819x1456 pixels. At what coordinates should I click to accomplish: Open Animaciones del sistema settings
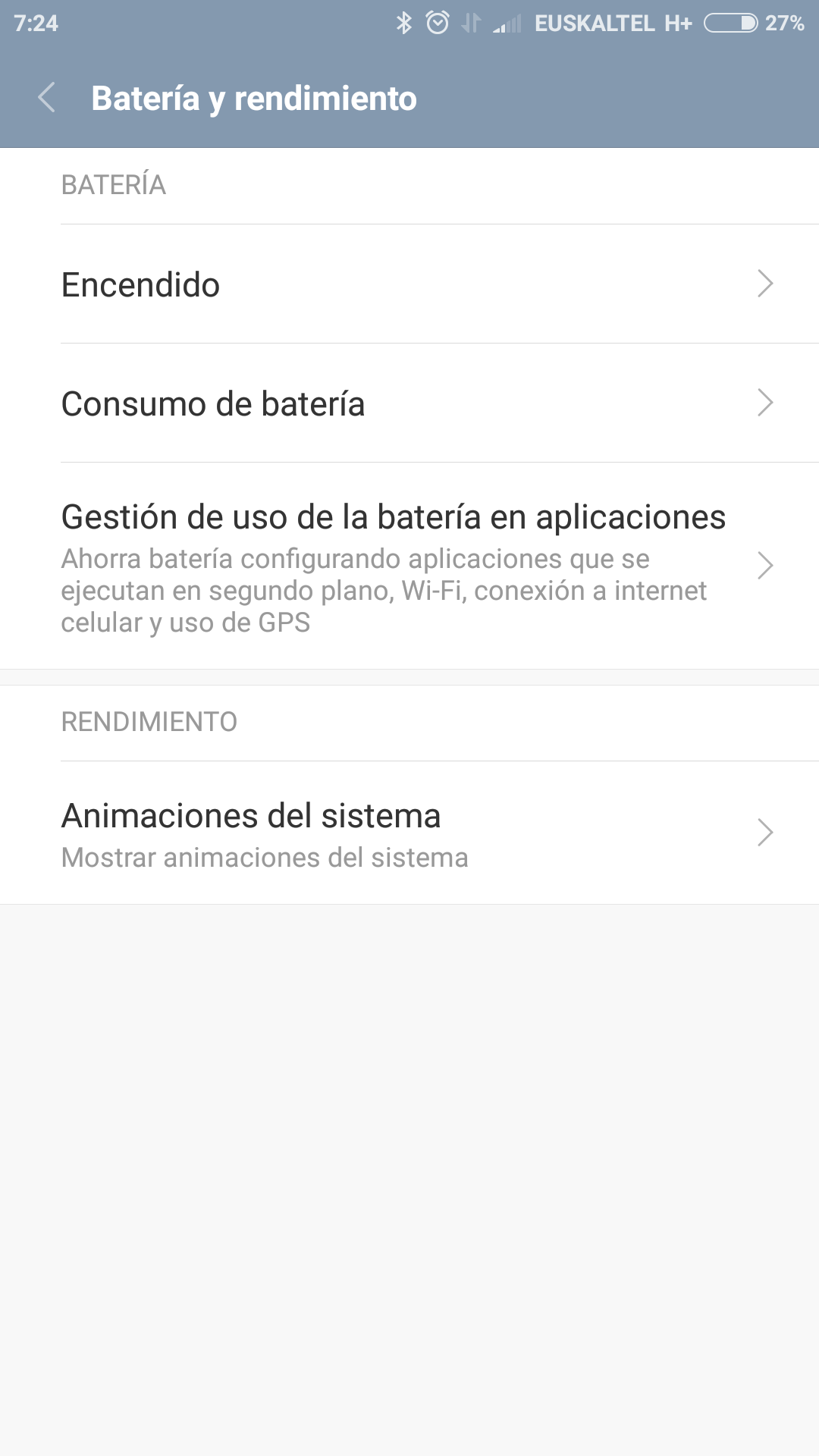click(409, 833)
